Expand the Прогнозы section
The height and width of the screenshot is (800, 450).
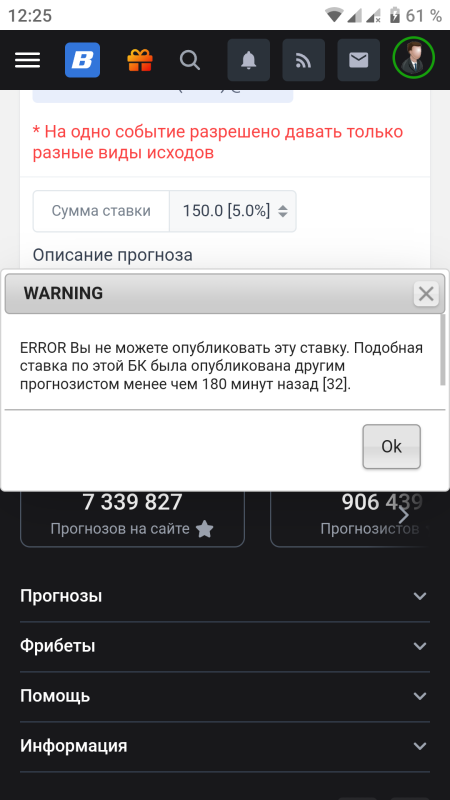224,596
